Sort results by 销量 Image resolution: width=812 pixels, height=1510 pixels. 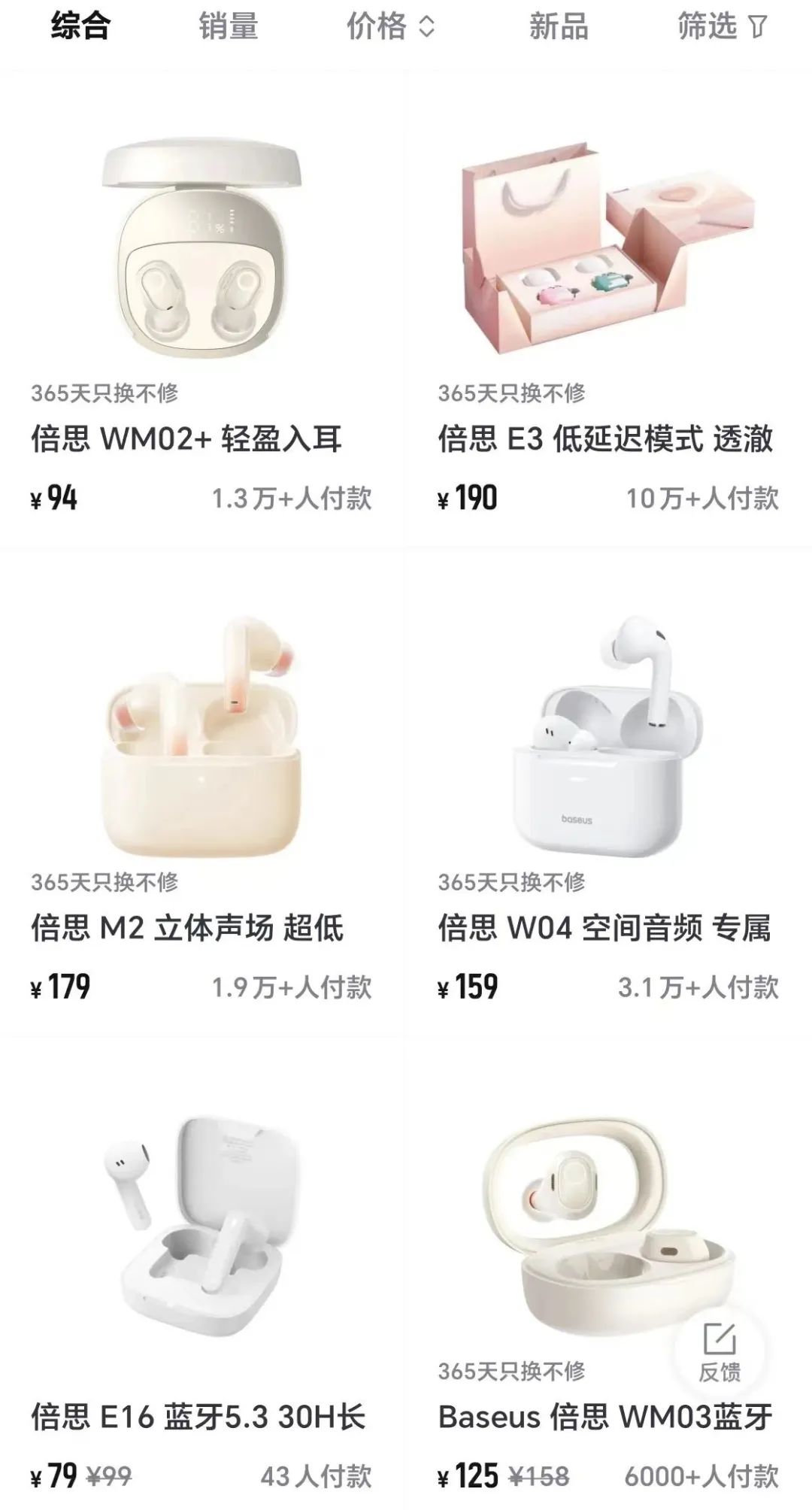coord(228,27)
